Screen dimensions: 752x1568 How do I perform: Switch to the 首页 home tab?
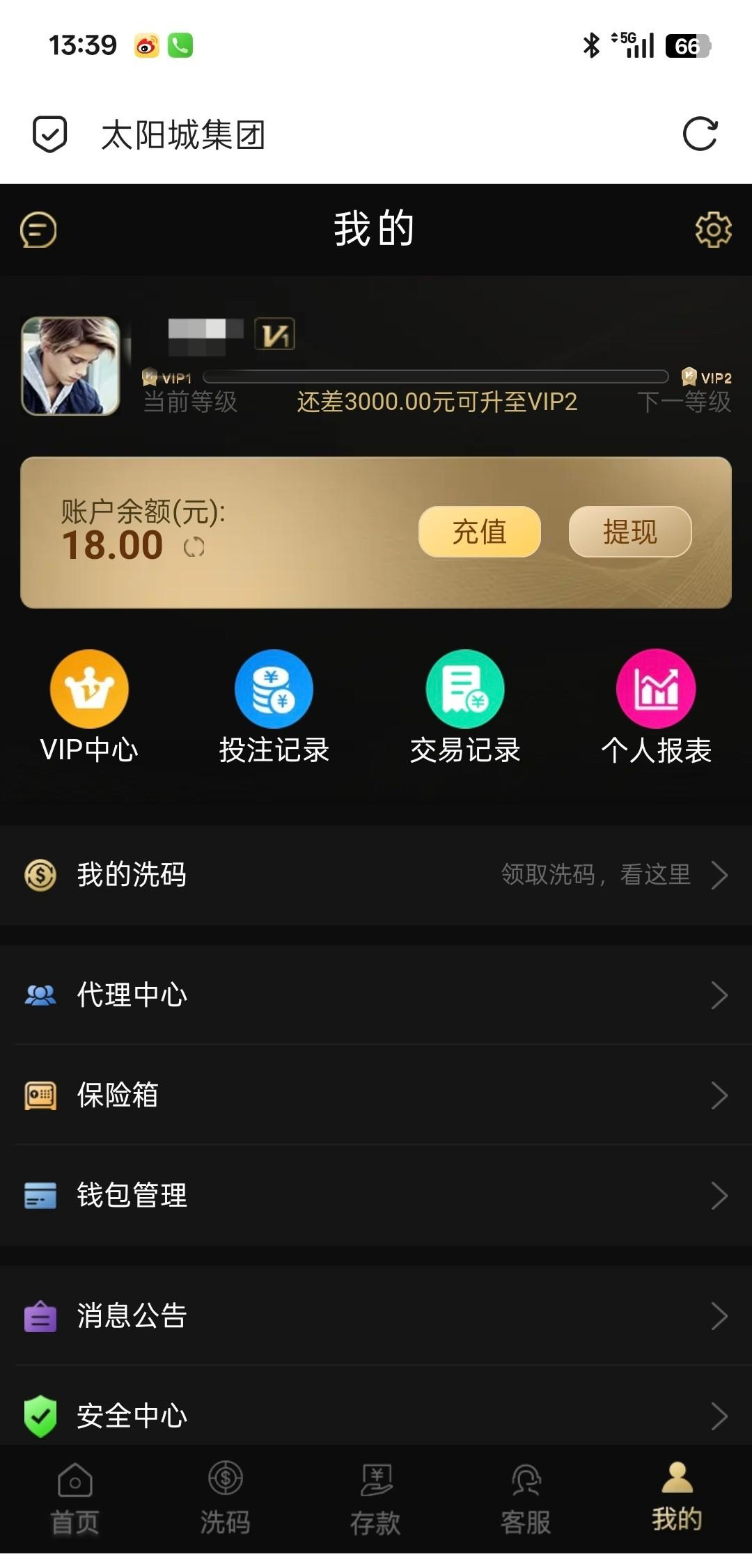tap(75, 1499)
